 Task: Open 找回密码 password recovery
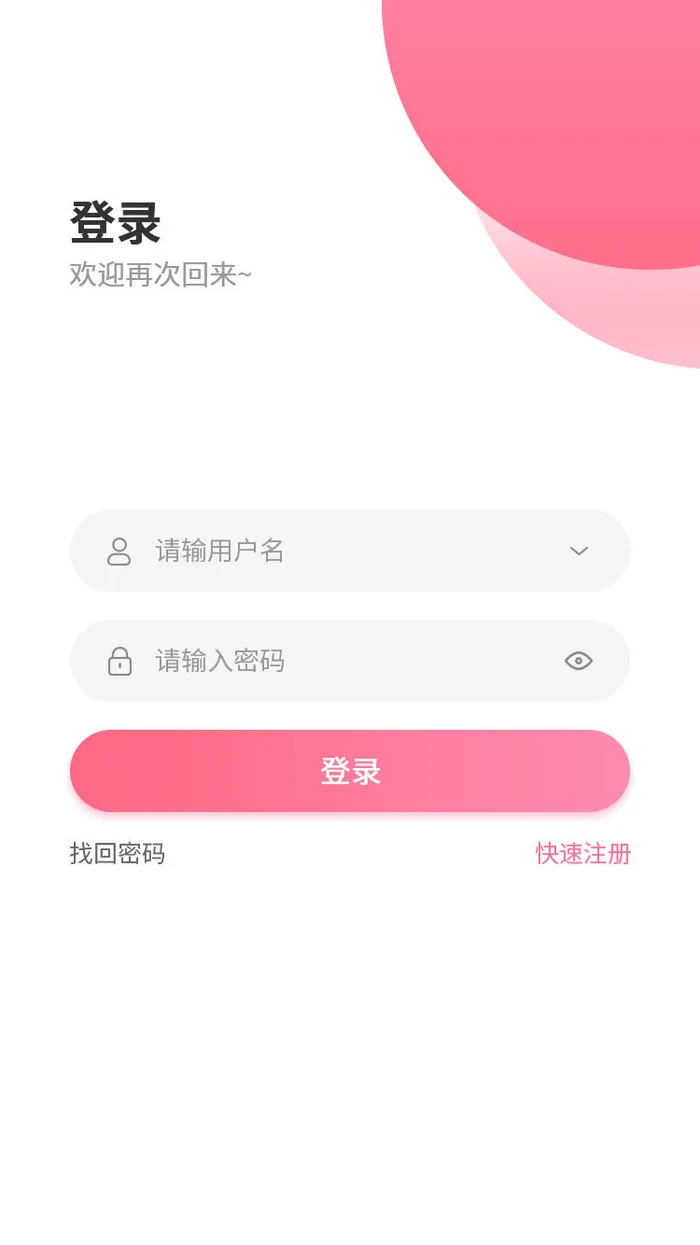(x=117, y=854)
